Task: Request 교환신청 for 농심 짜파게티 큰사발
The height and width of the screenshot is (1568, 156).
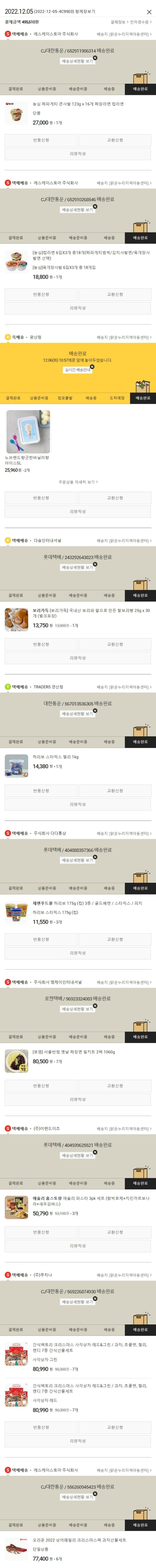Action: [x=115, y=140]
